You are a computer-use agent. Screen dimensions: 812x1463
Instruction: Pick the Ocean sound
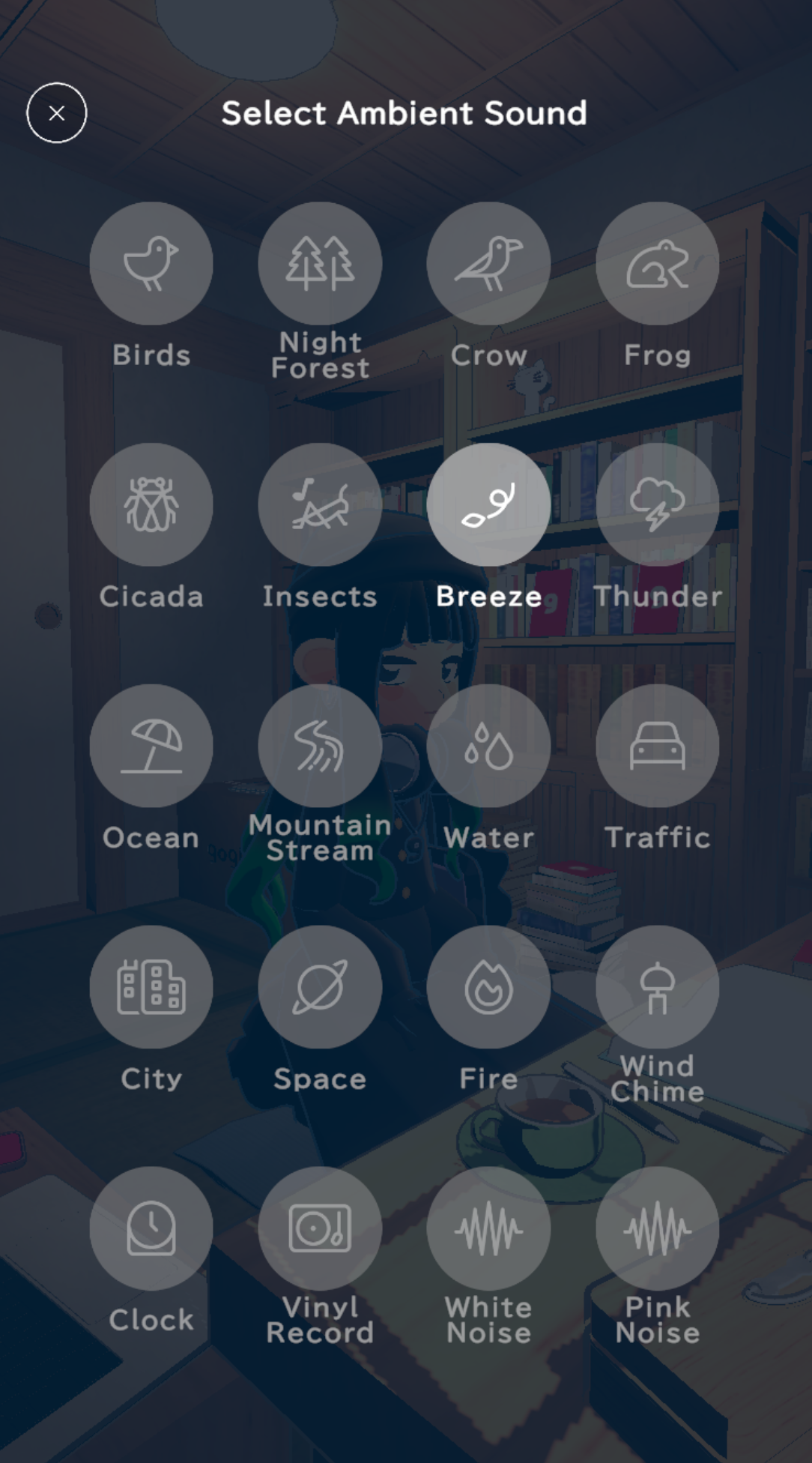point(151,746)
